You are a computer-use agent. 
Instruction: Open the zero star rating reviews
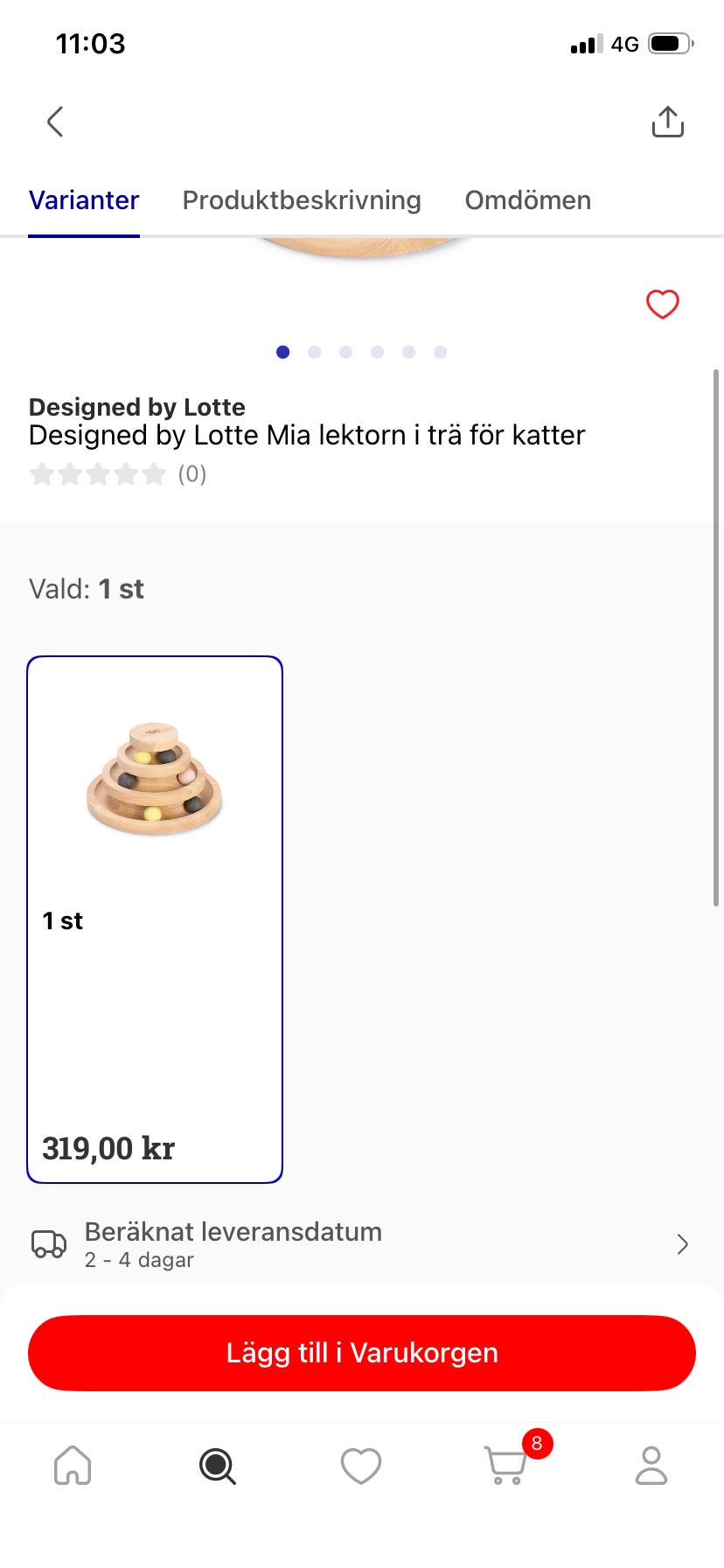click(117, 474)
